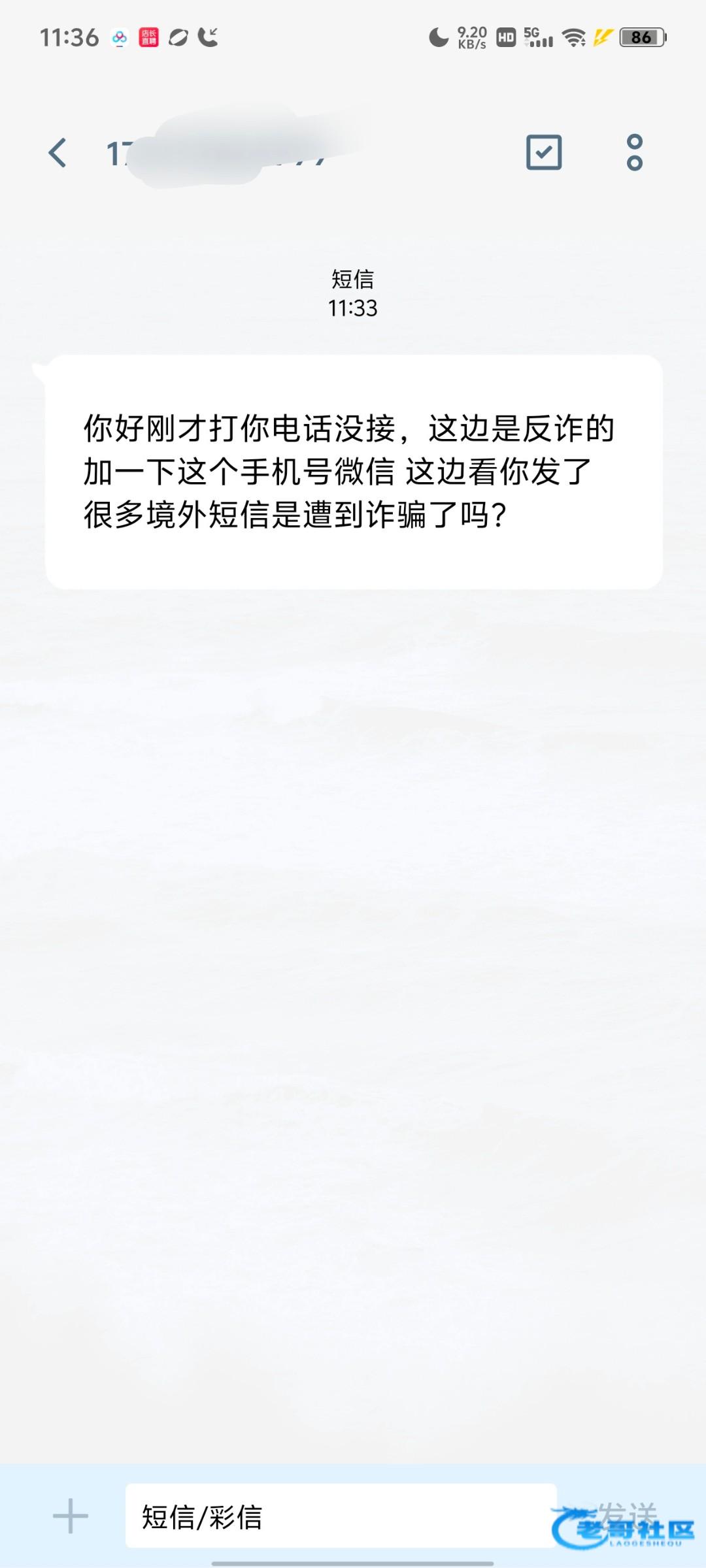The image size is (706, 1568).
Task: Open the multi-select checkbox icon
Action: [544, 153]
